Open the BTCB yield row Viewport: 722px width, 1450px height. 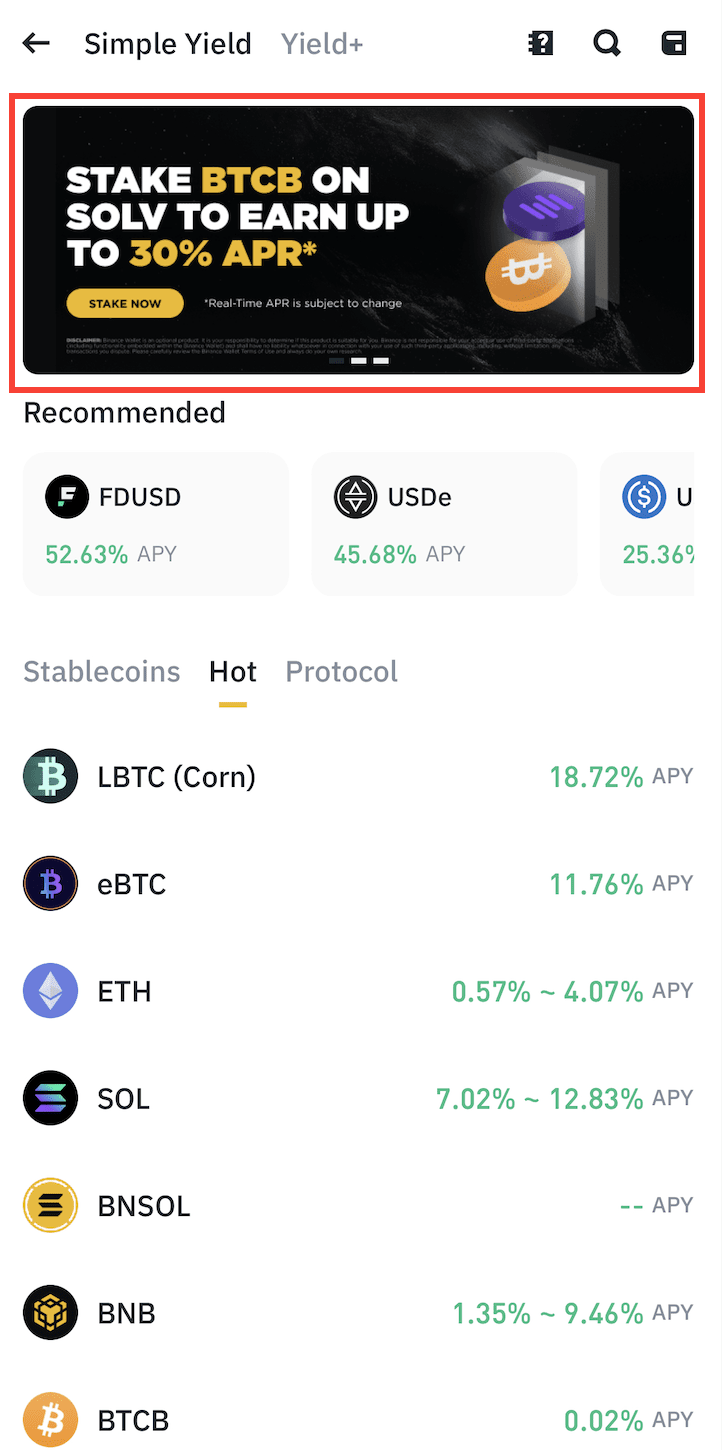point(358,1420)
